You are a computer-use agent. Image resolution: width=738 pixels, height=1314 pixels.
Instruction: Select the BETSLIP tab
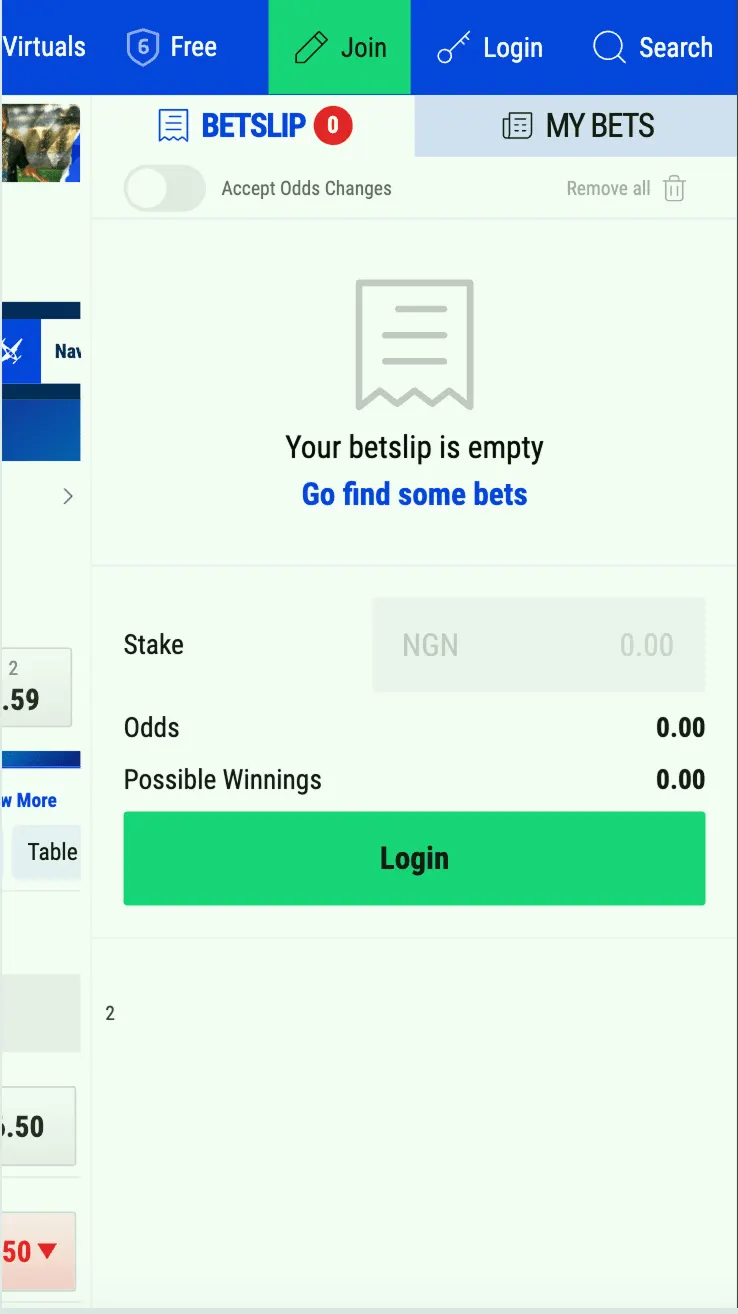[253, 125]
